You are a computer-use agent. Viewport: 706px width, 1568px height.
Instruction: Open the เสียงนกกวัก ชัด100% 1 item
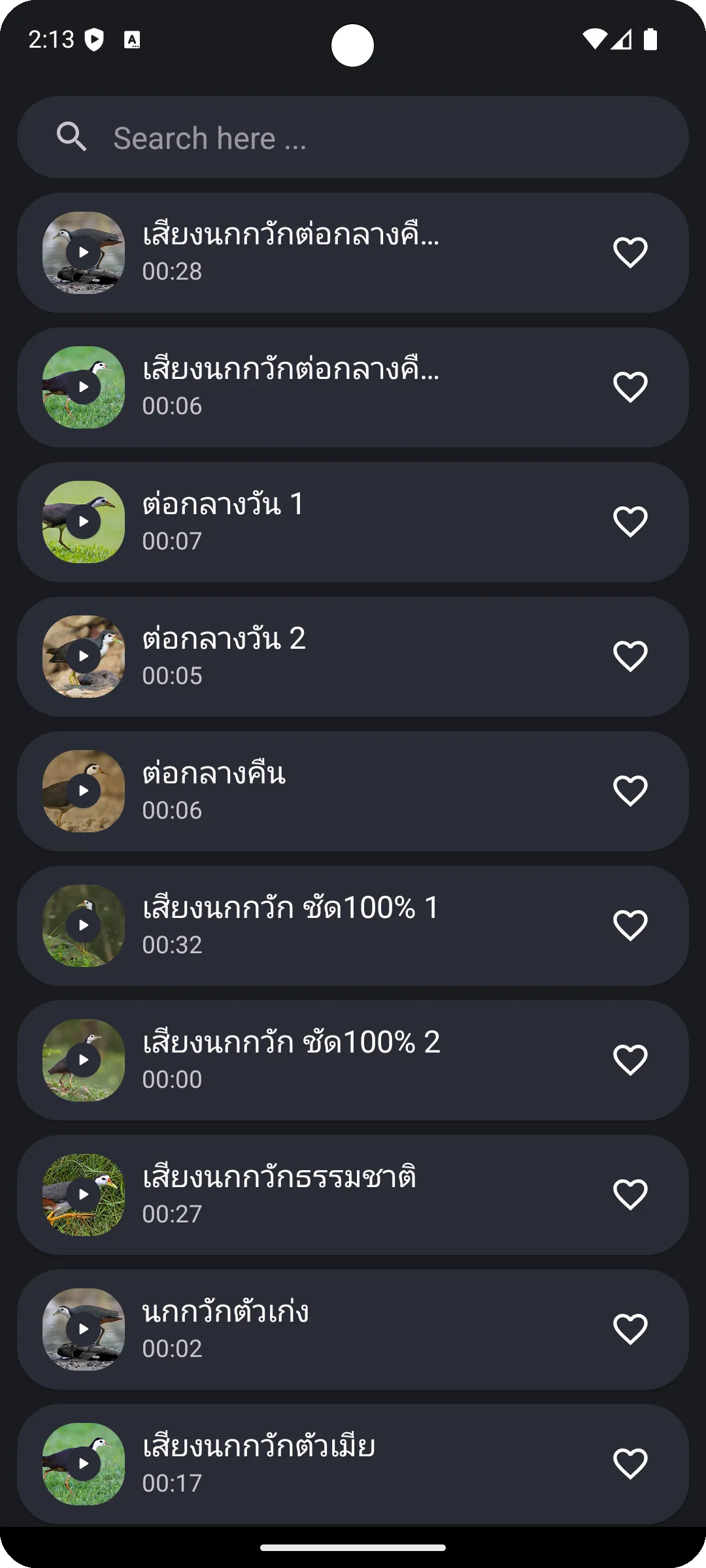[353, 925]
